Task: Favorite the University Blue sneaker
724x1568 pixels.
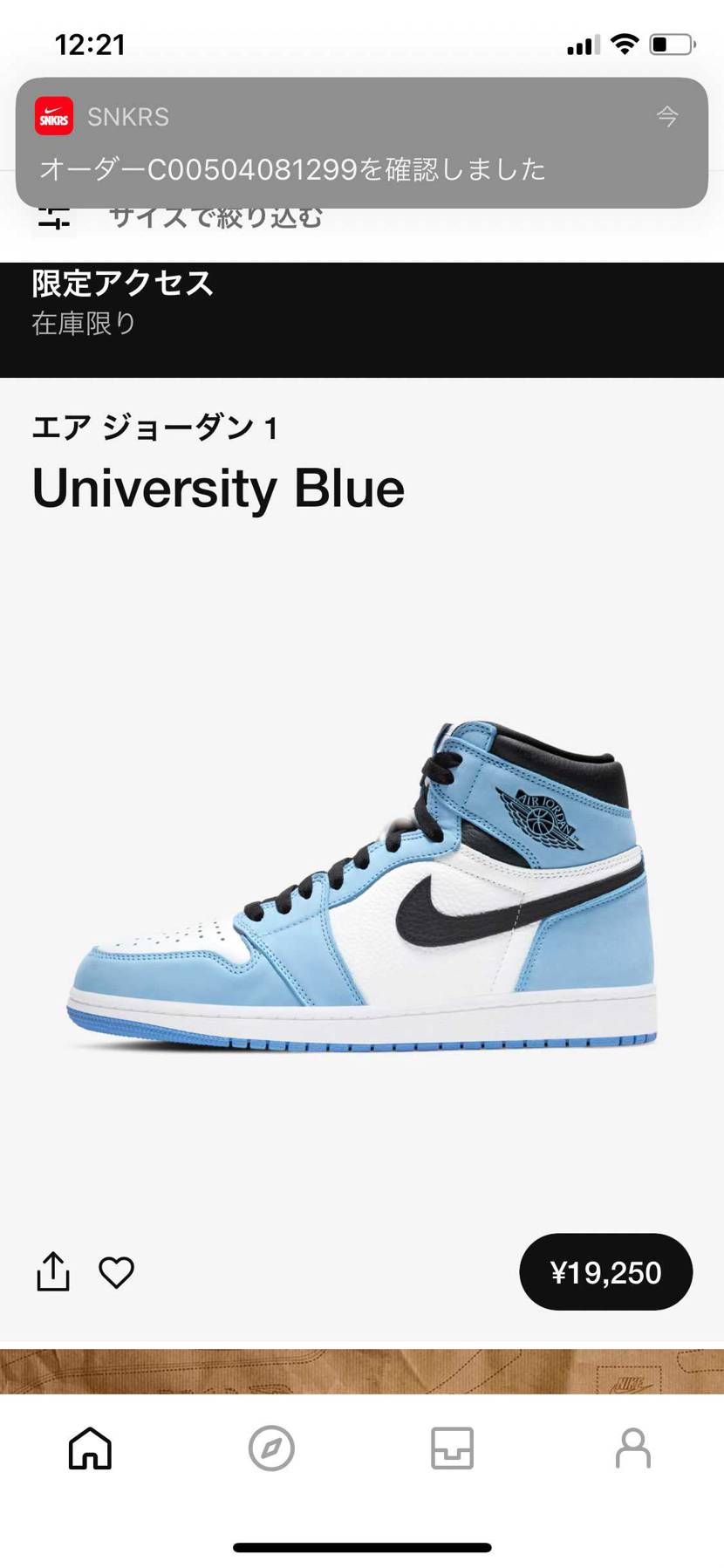Action: 116,1272
